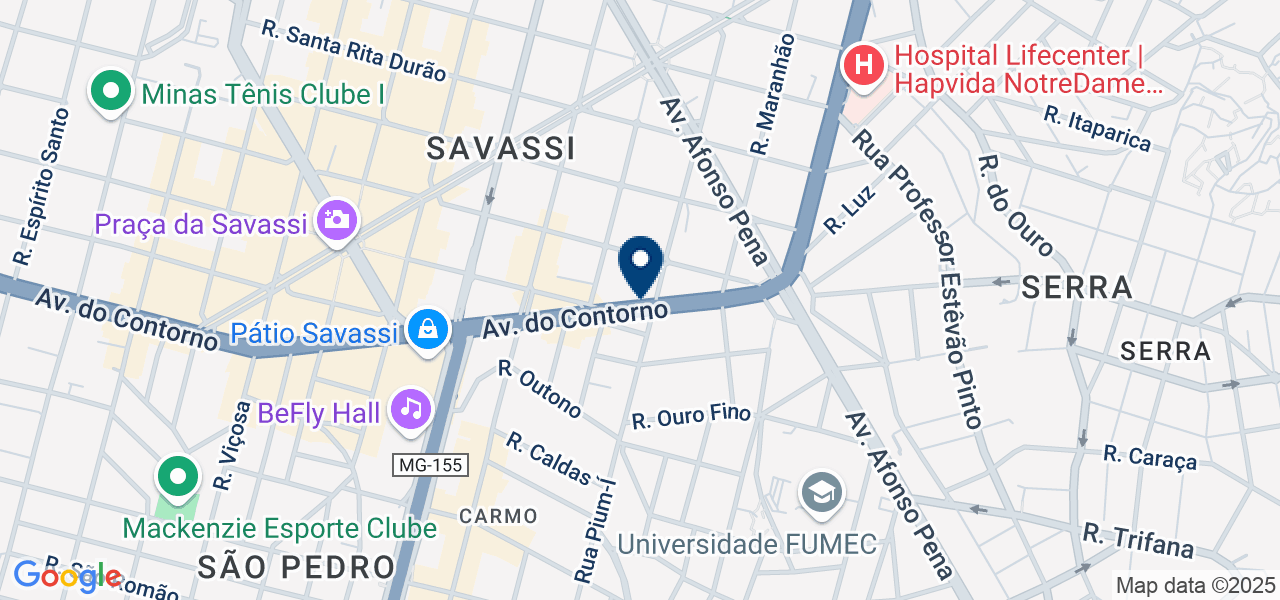The width and height of the screenshot is (1280, 600).
Task: Select the Mackenzie Esporte Clube marker
Action: coord(177,478)
